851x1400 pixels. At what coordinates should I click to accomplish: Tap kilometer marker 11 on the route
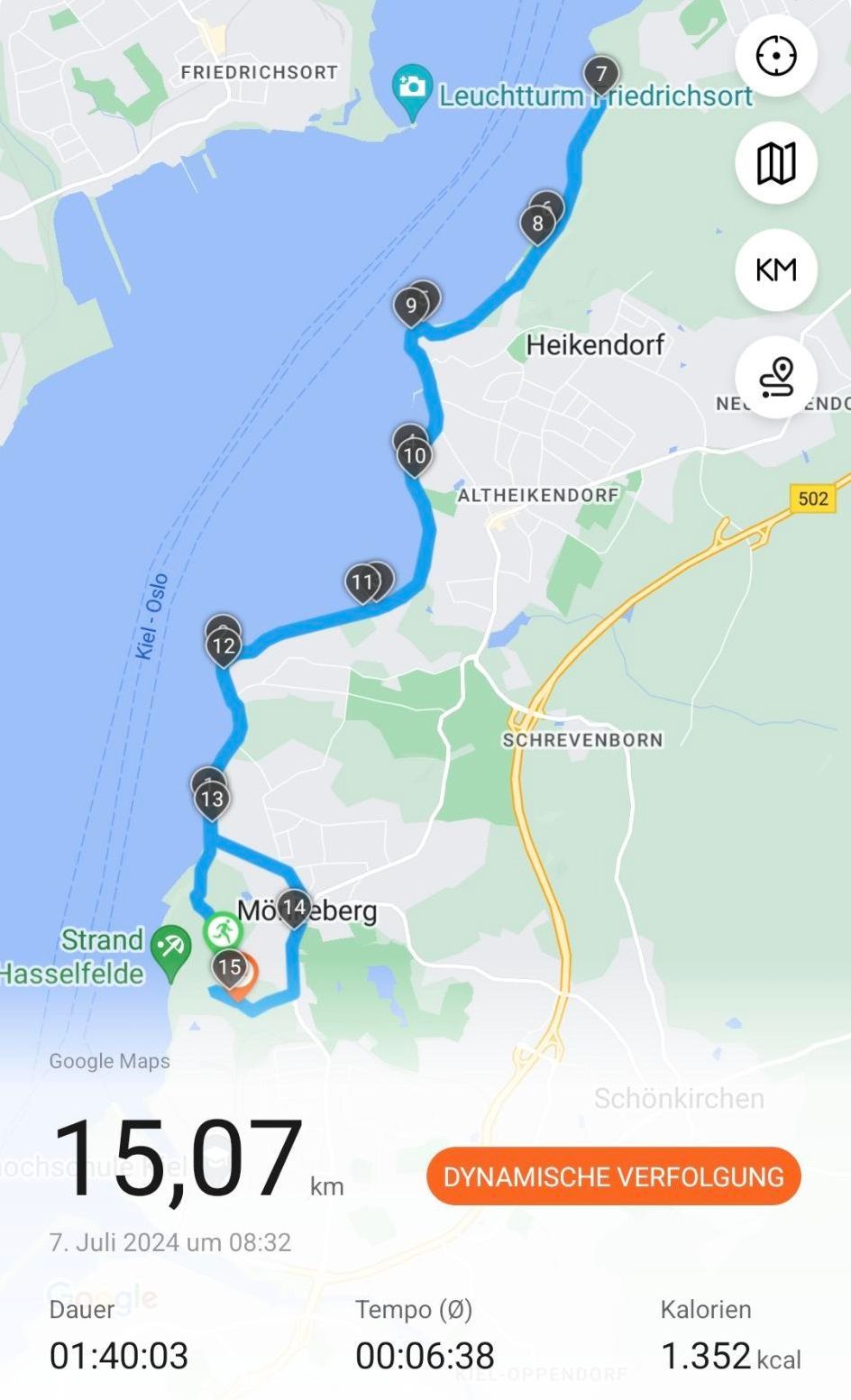click(x=361, y=582)
